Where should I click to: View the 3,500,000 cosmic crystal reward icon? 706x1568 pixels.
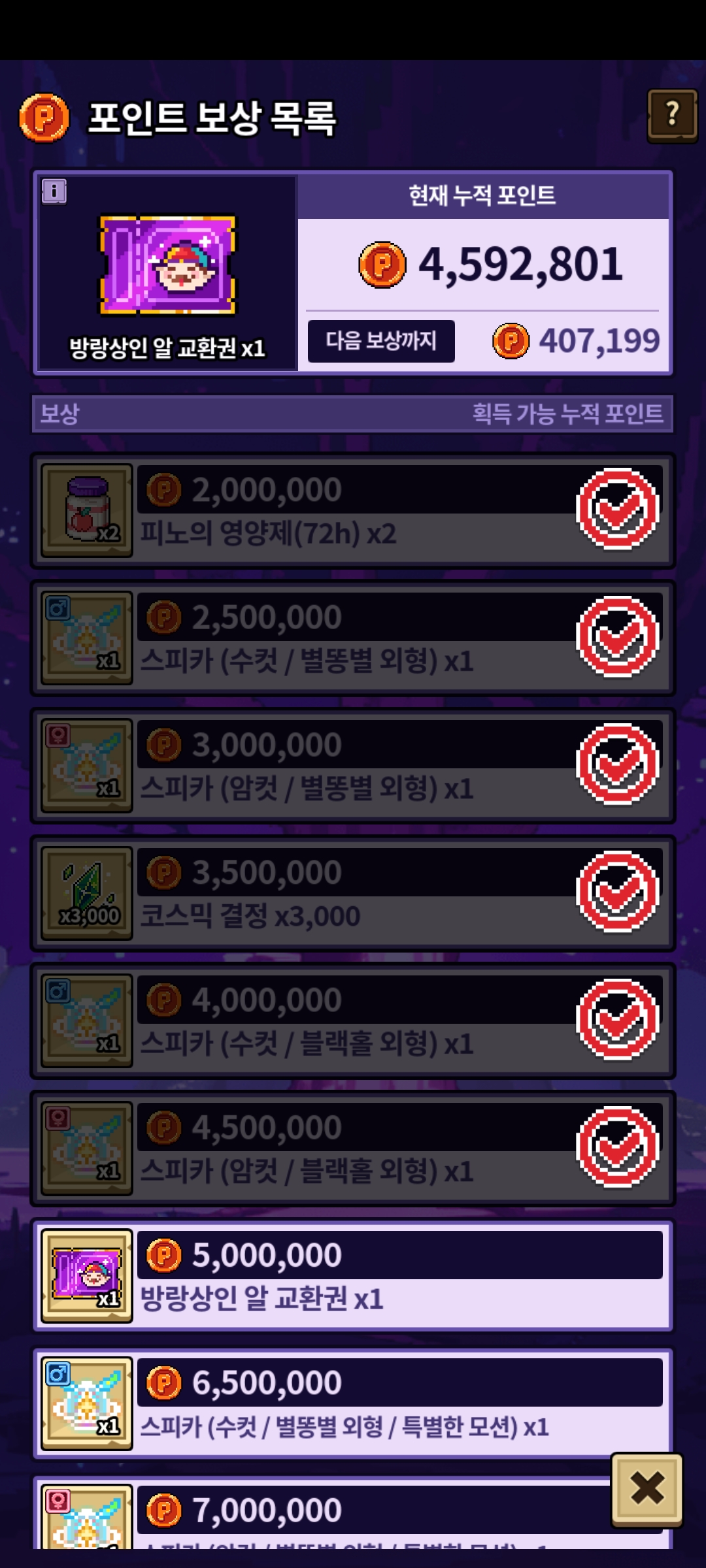[x=87, y=893]
